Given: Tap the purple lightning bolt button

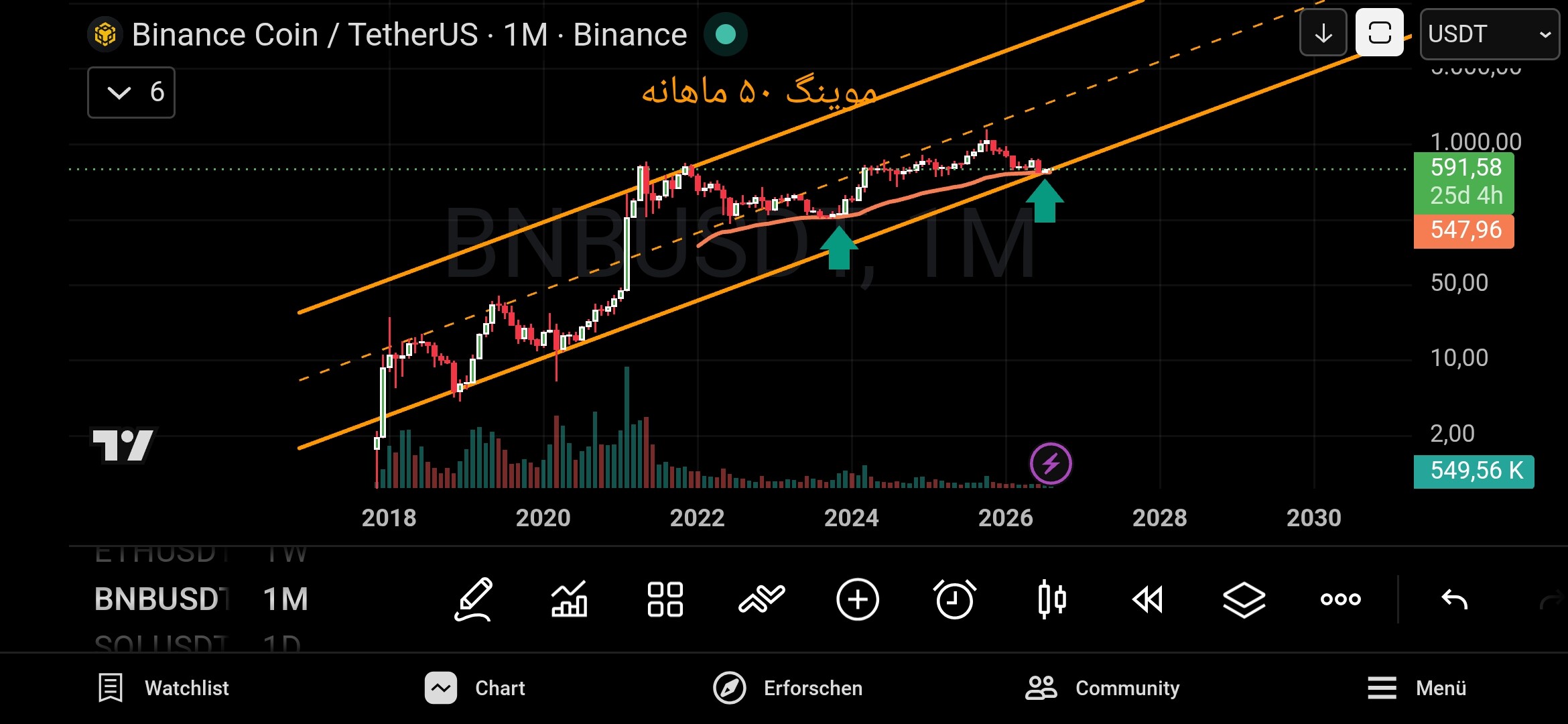Looking at the screenshot, I should pyautogui.click(x=1051, y=463).
